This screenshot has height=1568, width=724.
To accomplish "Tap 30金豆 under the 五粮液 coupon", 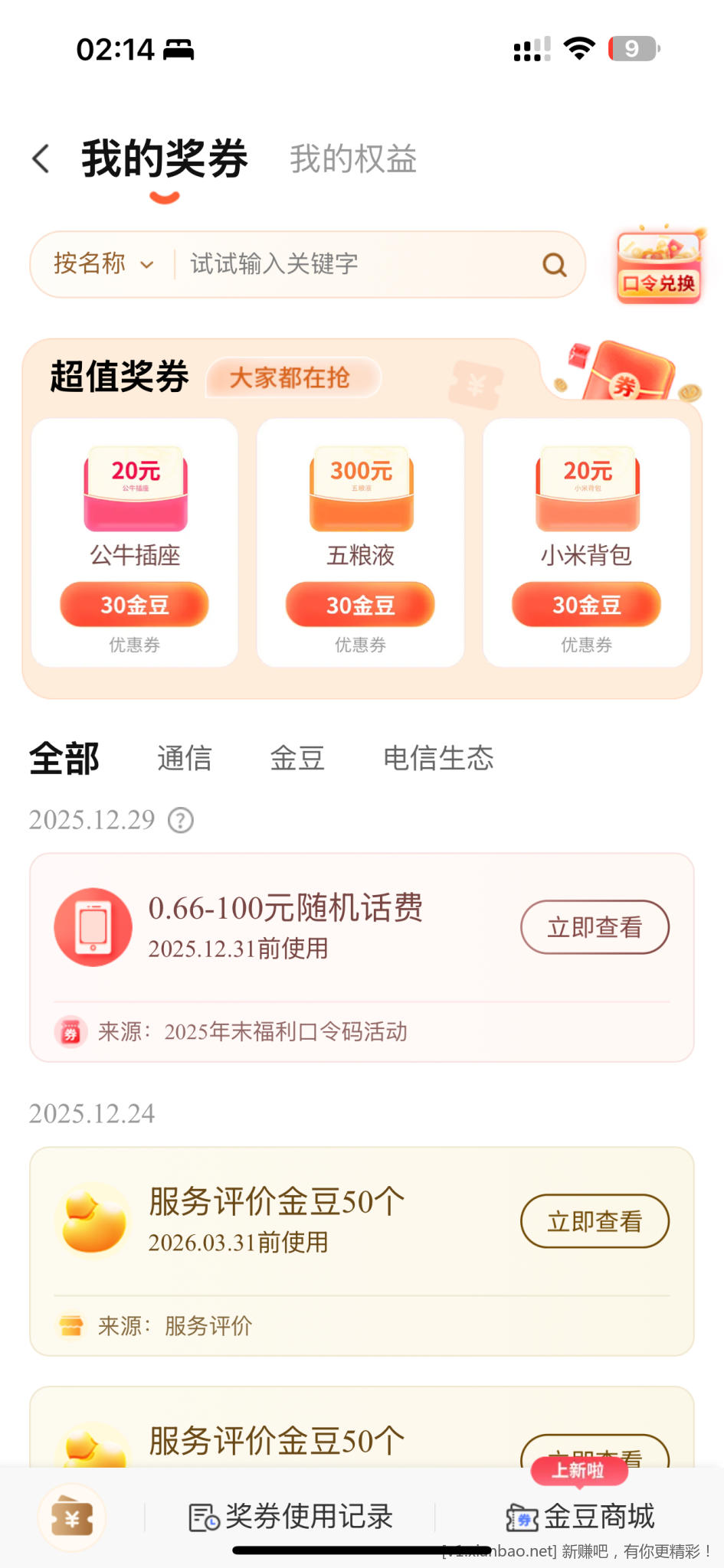I will coord(360,604).
